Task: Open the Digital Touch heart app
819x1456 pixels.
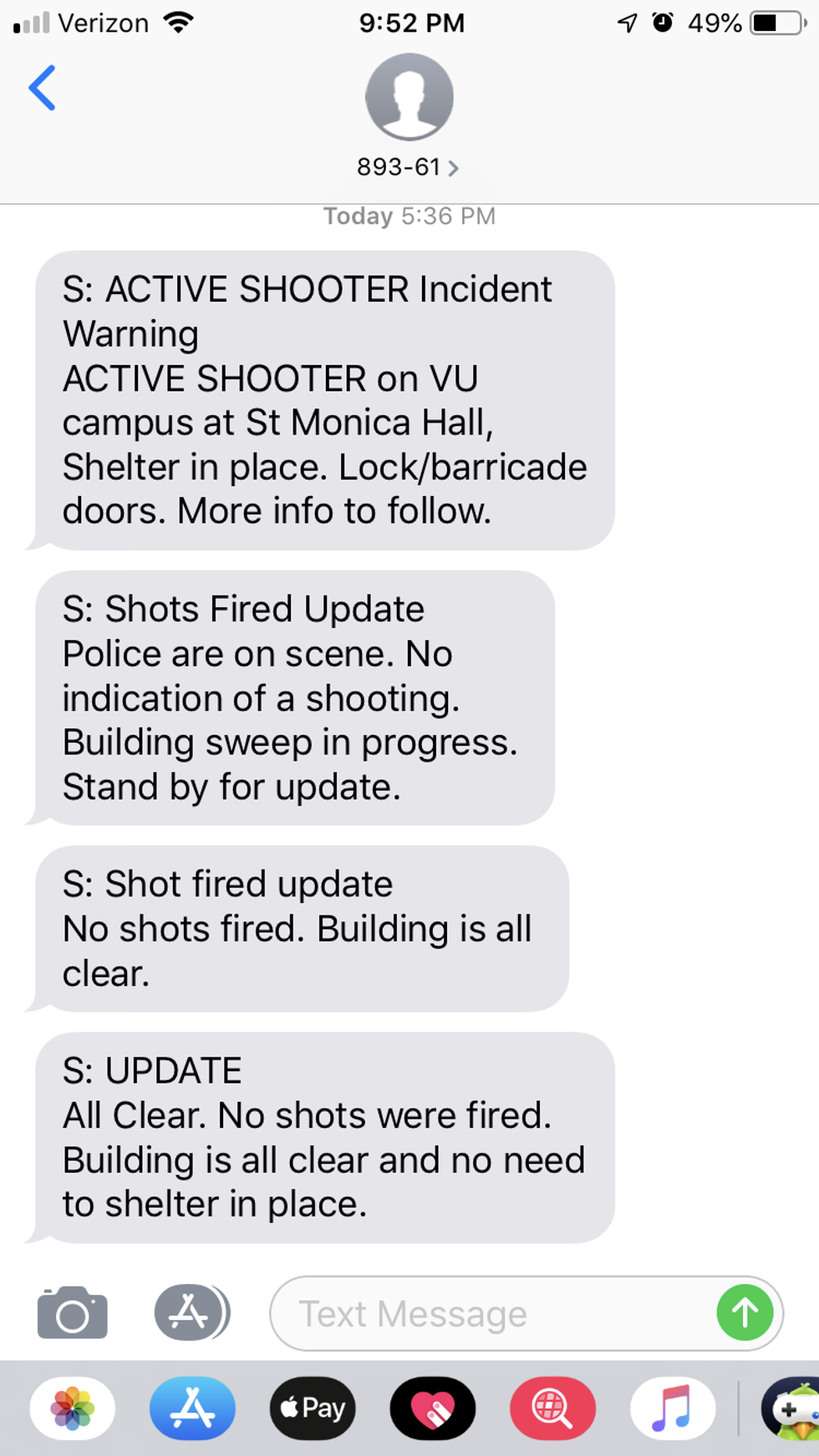Action: [433, 1408]
